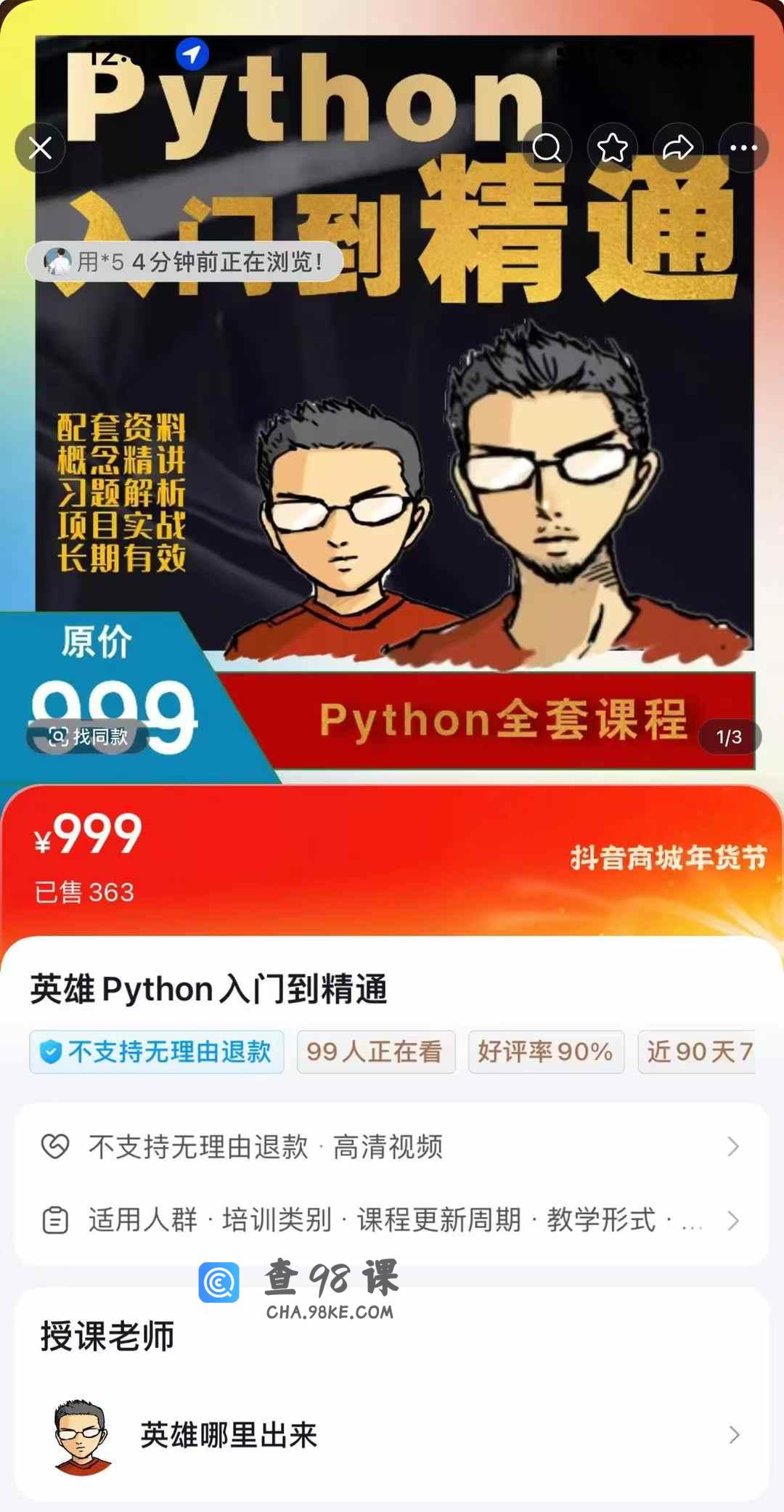Image resolution: width=784 pixels, height=1512 pixels.
Task: Close the product detail page
Action: [x=40, y=148]
